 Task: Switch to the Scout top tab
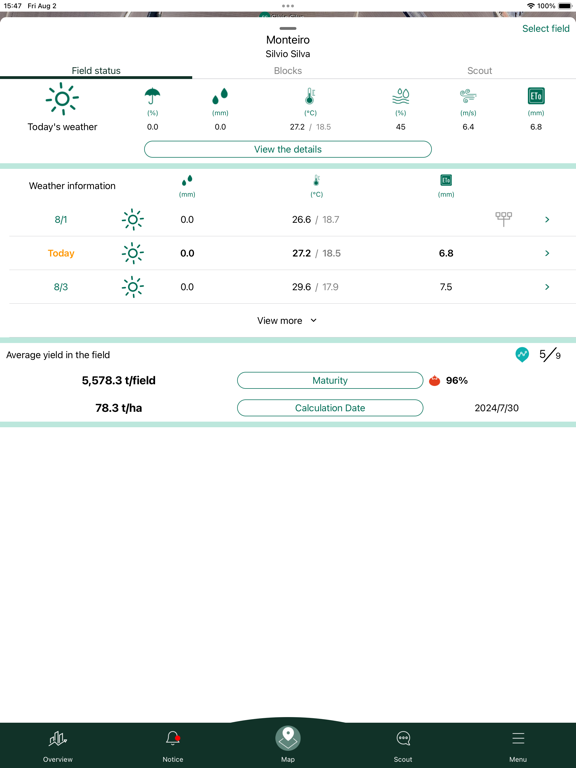click(x=480, y=71)
